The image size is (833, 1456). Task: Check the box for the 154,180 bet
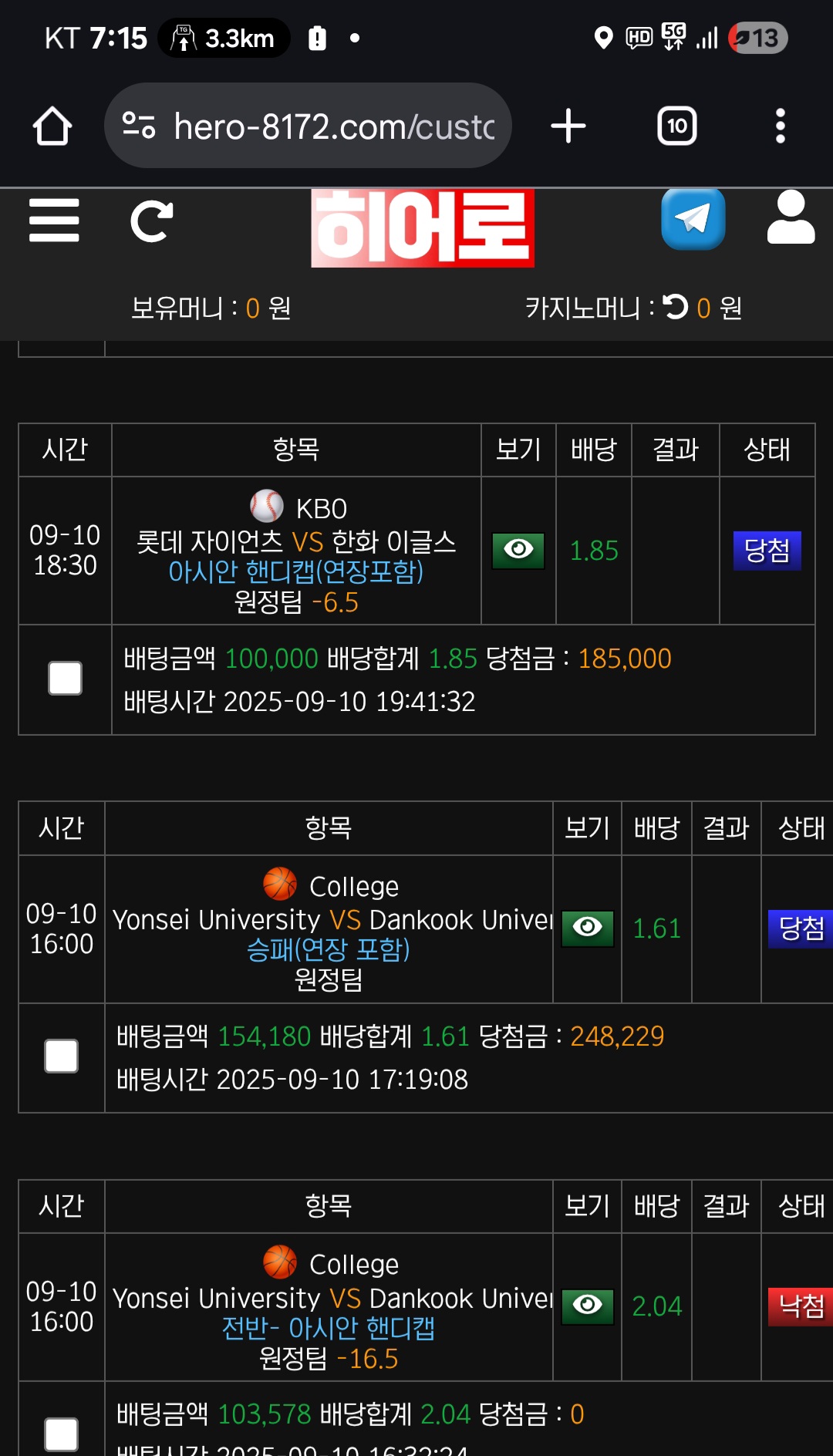62,1057
